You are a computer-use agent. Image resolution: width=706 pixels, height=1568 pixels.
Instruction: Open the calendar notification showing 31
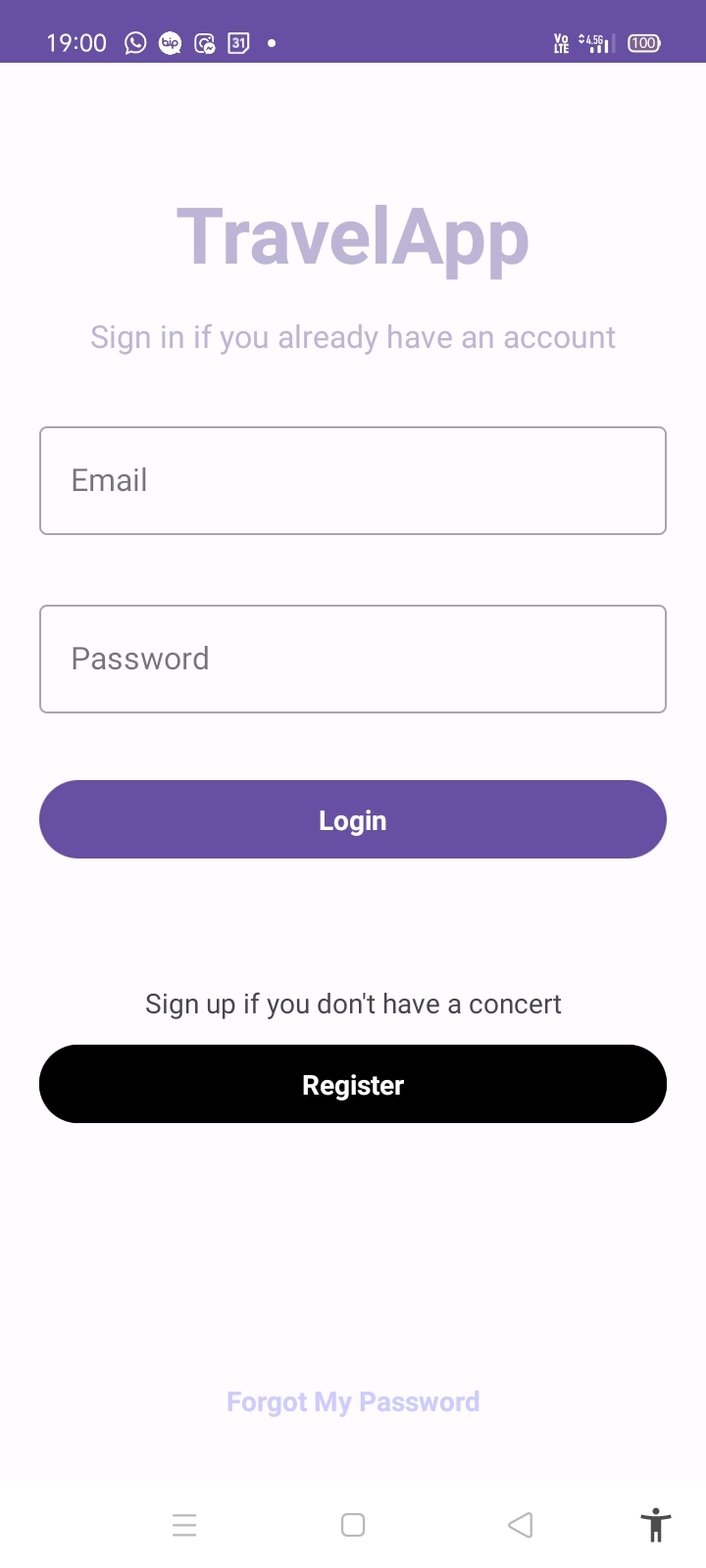237,42
